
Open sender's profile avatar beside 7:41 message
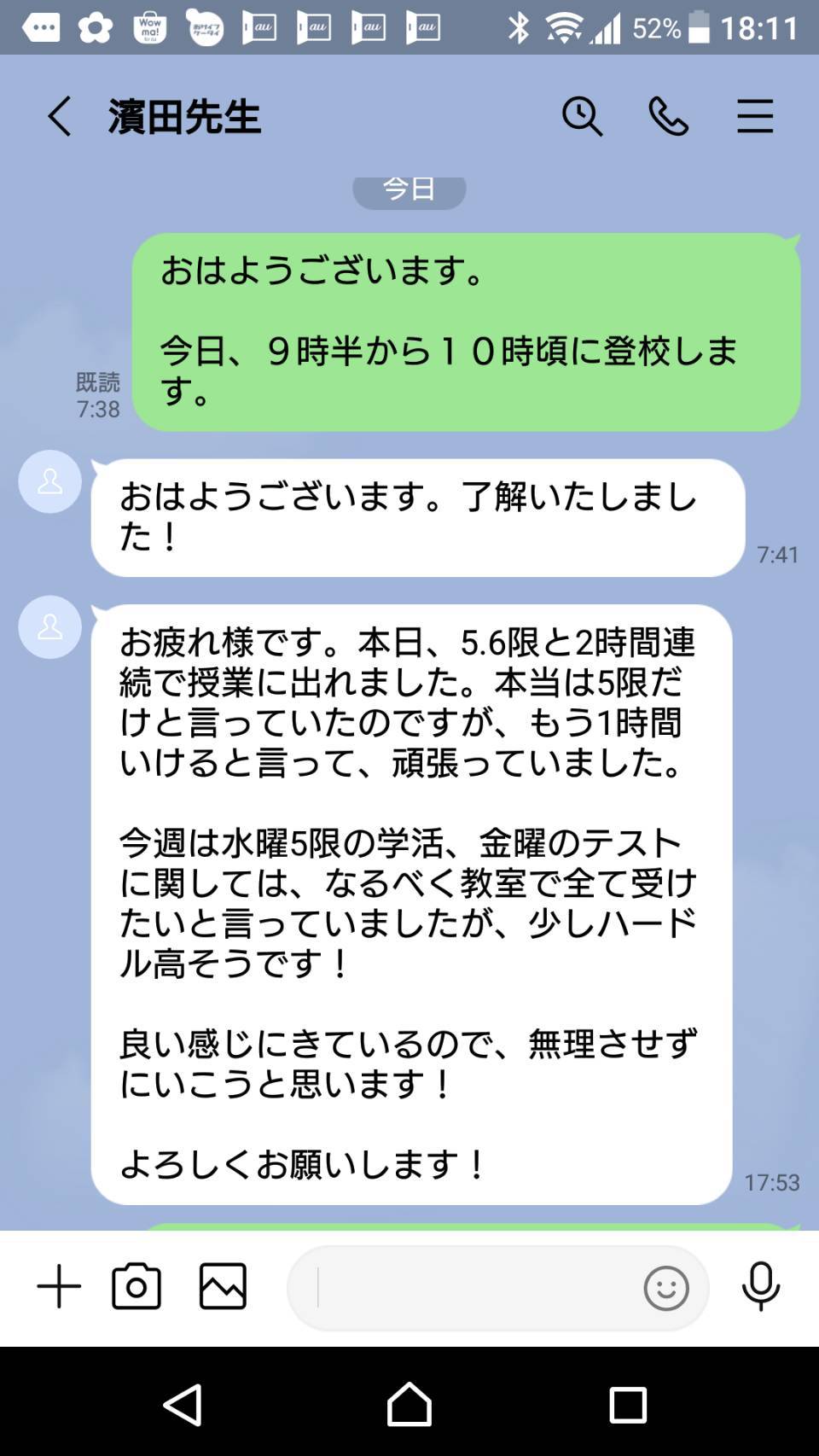(50, 481)
